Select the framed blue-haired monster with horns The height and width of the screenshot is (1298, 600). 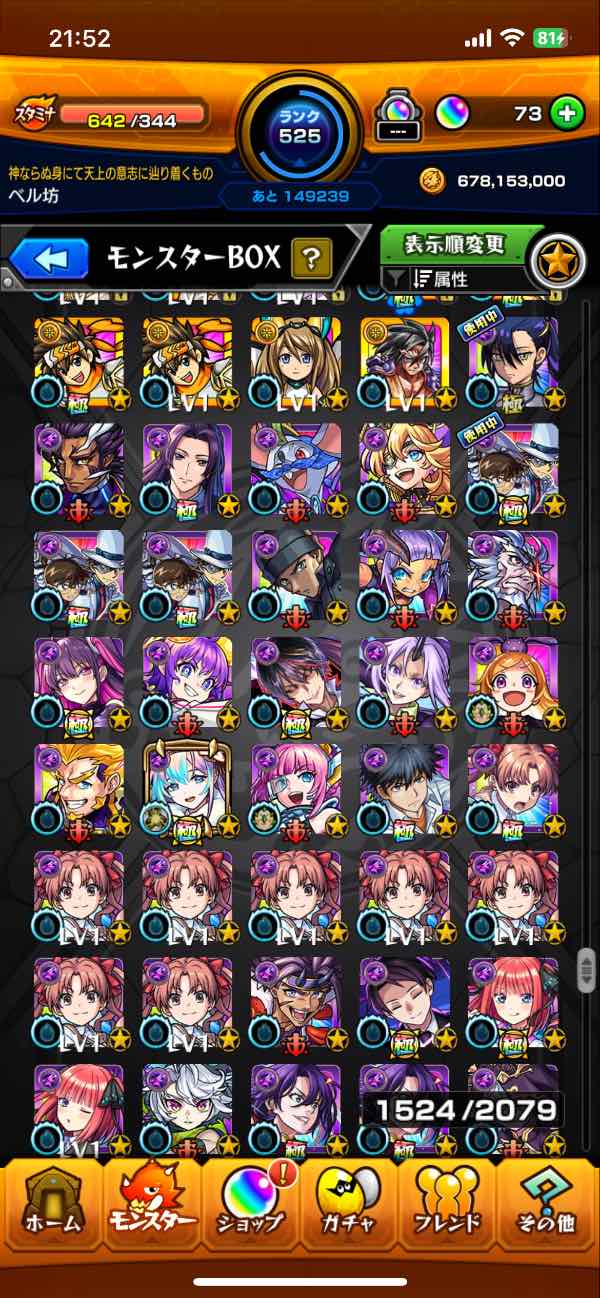187,790
